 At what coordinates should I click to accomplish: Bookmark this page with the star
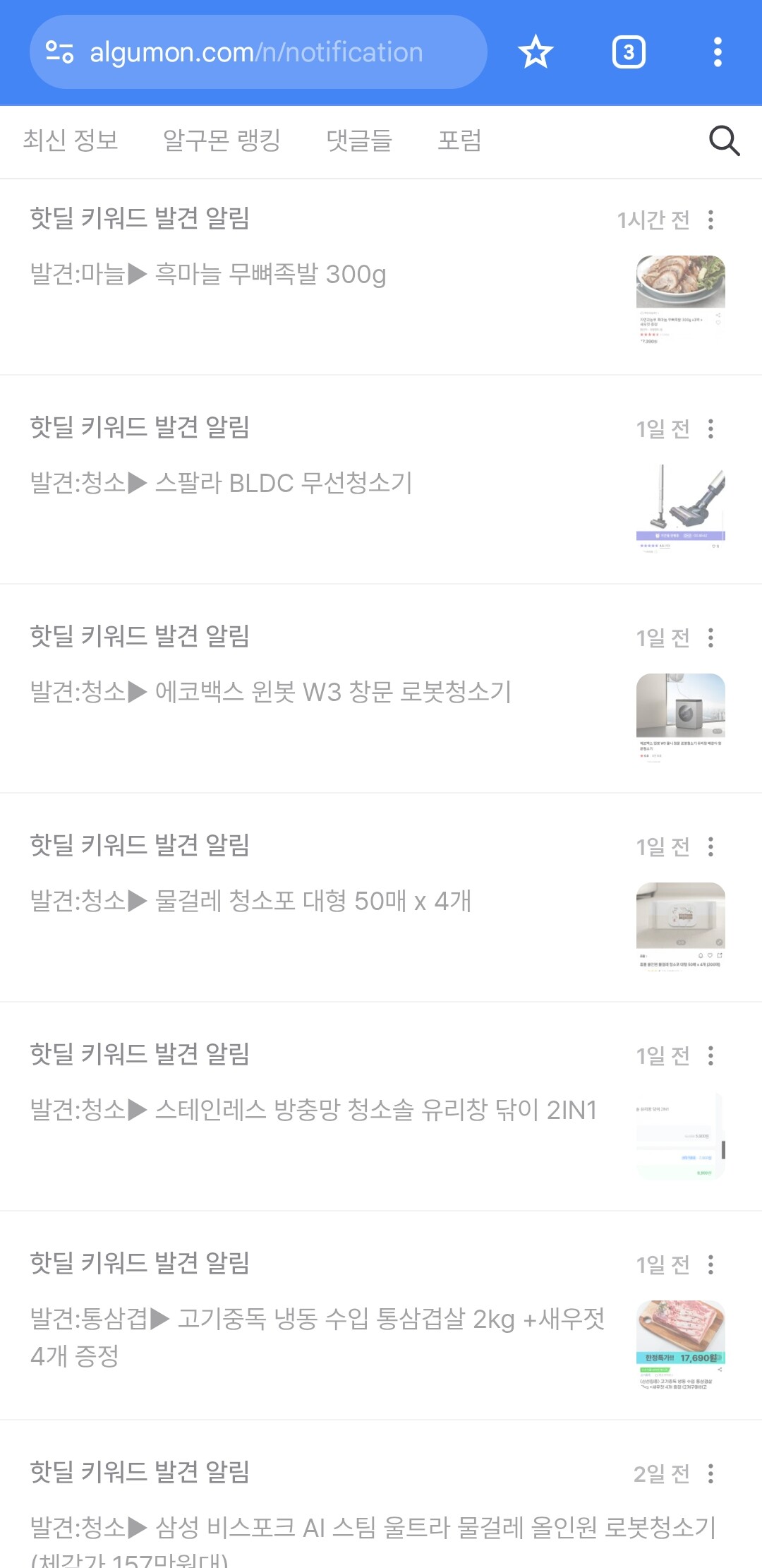(536, 52)
